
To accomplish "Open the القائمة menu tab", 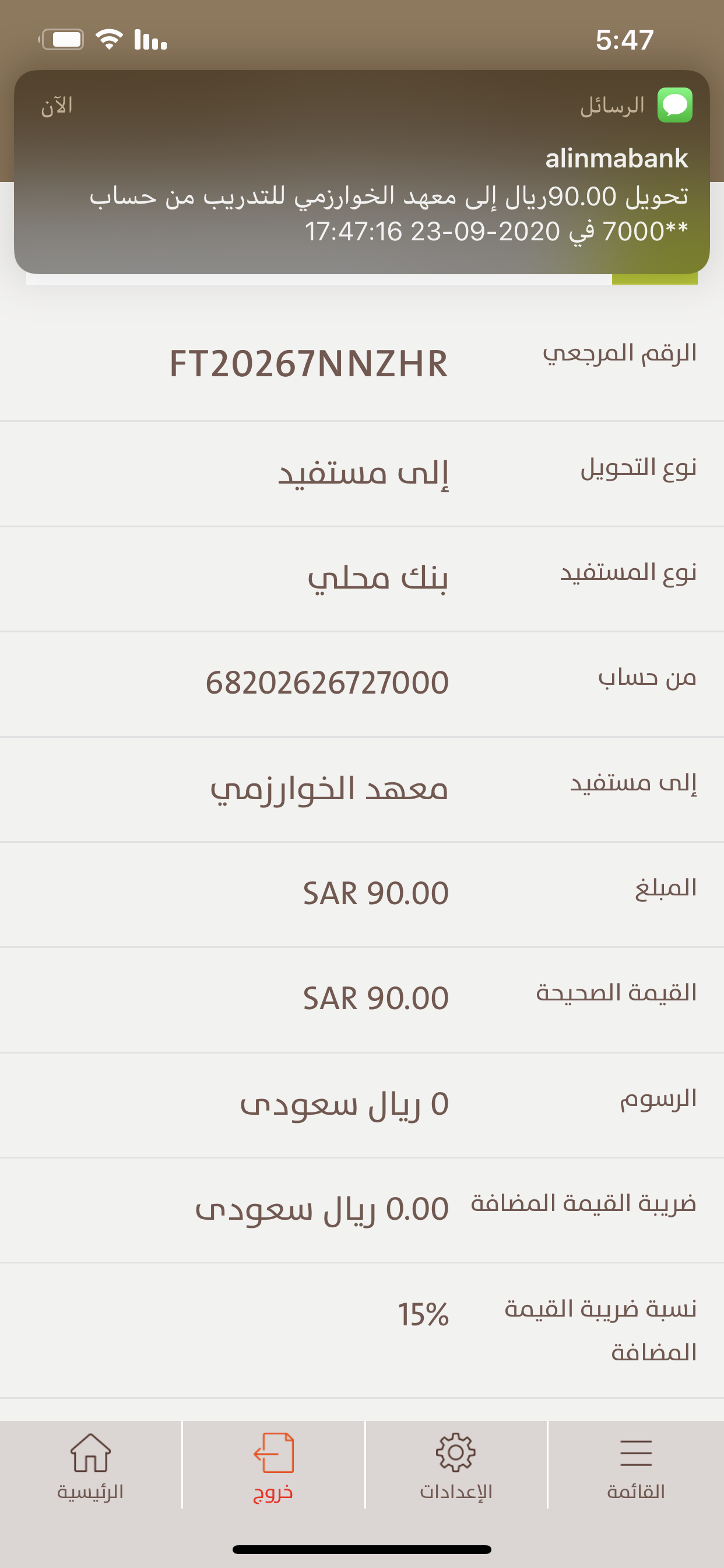I will tap(636, 1466).
